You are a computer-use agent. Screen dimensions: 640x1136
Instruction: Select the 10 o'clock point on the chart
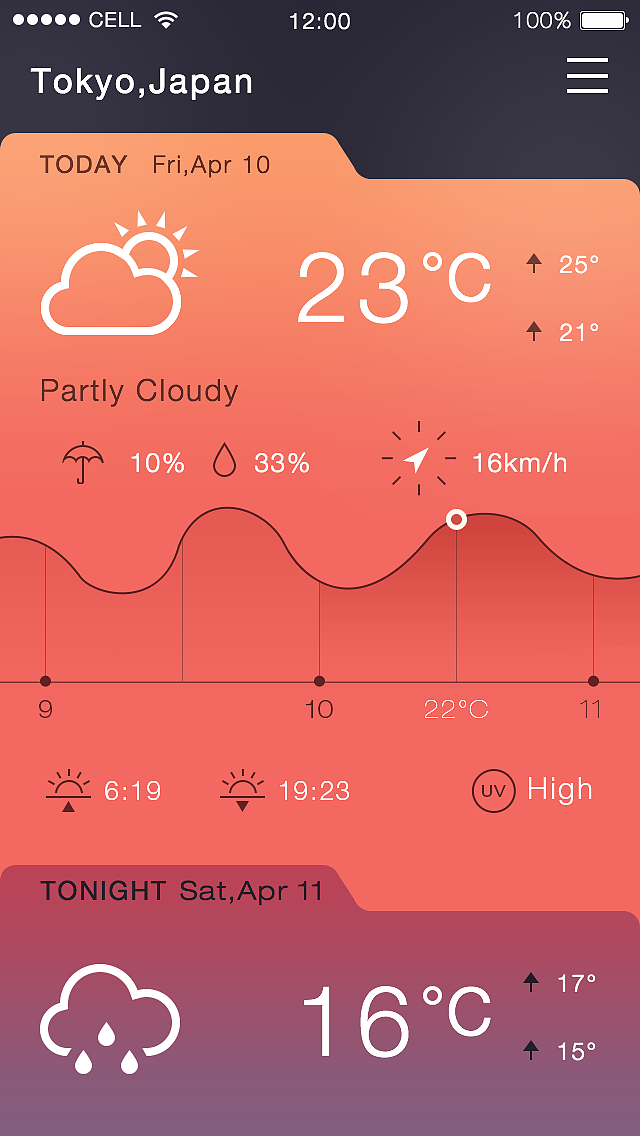click(x=319, y=681)
